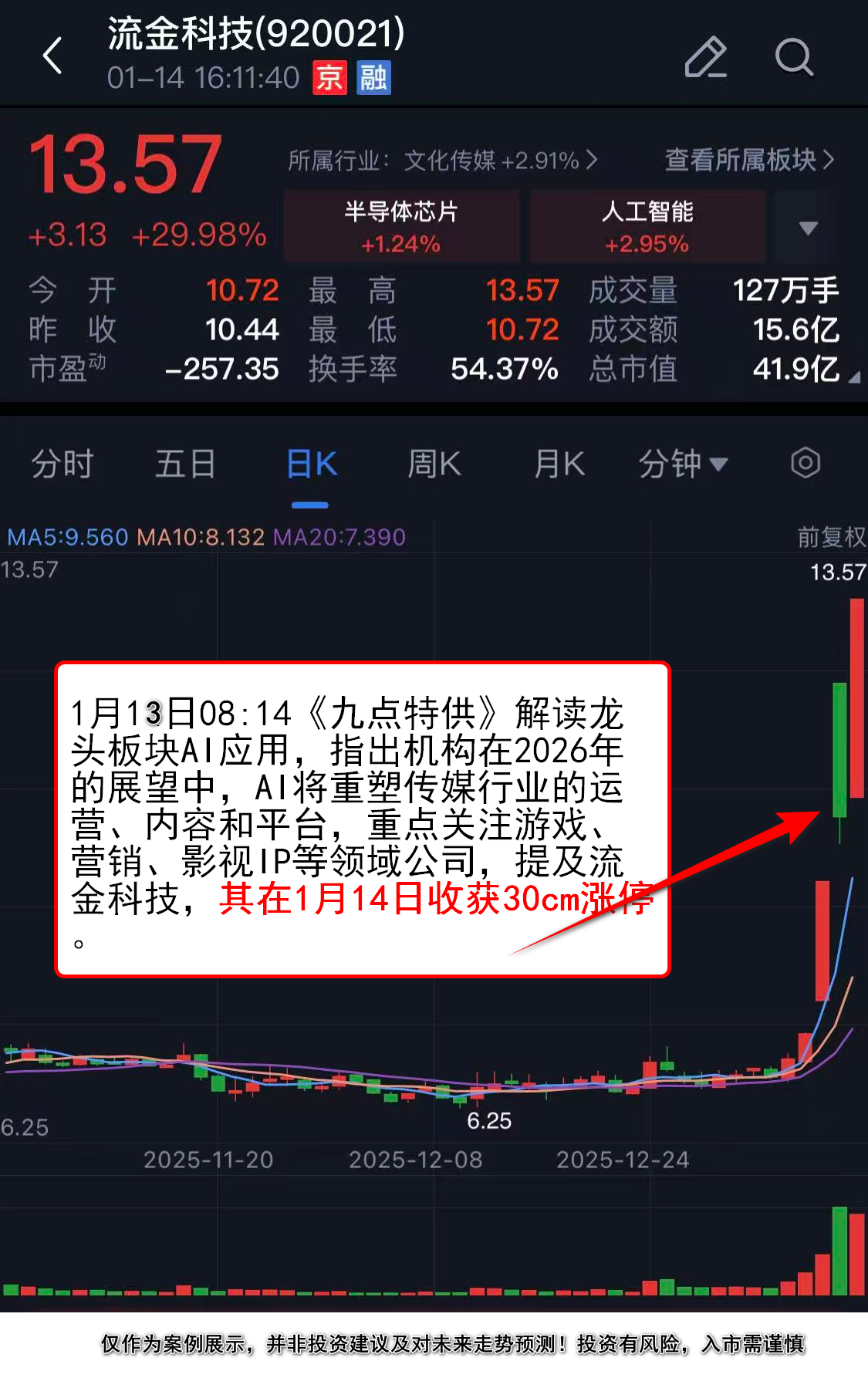The height and width of the screenshot is (1388, 868).
Task: Select the 日K chart tab
Action: point(311,464)
